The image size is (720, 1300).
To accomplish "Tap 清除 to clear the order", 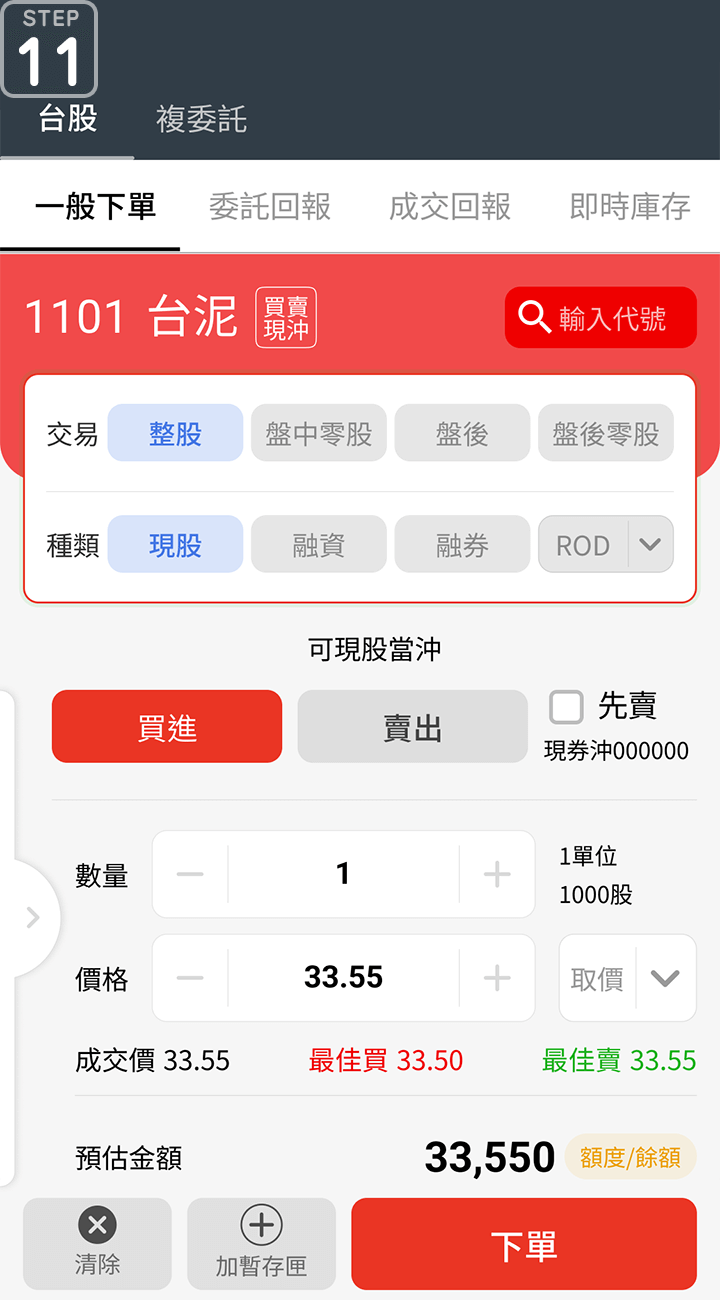I will 97,1244.
